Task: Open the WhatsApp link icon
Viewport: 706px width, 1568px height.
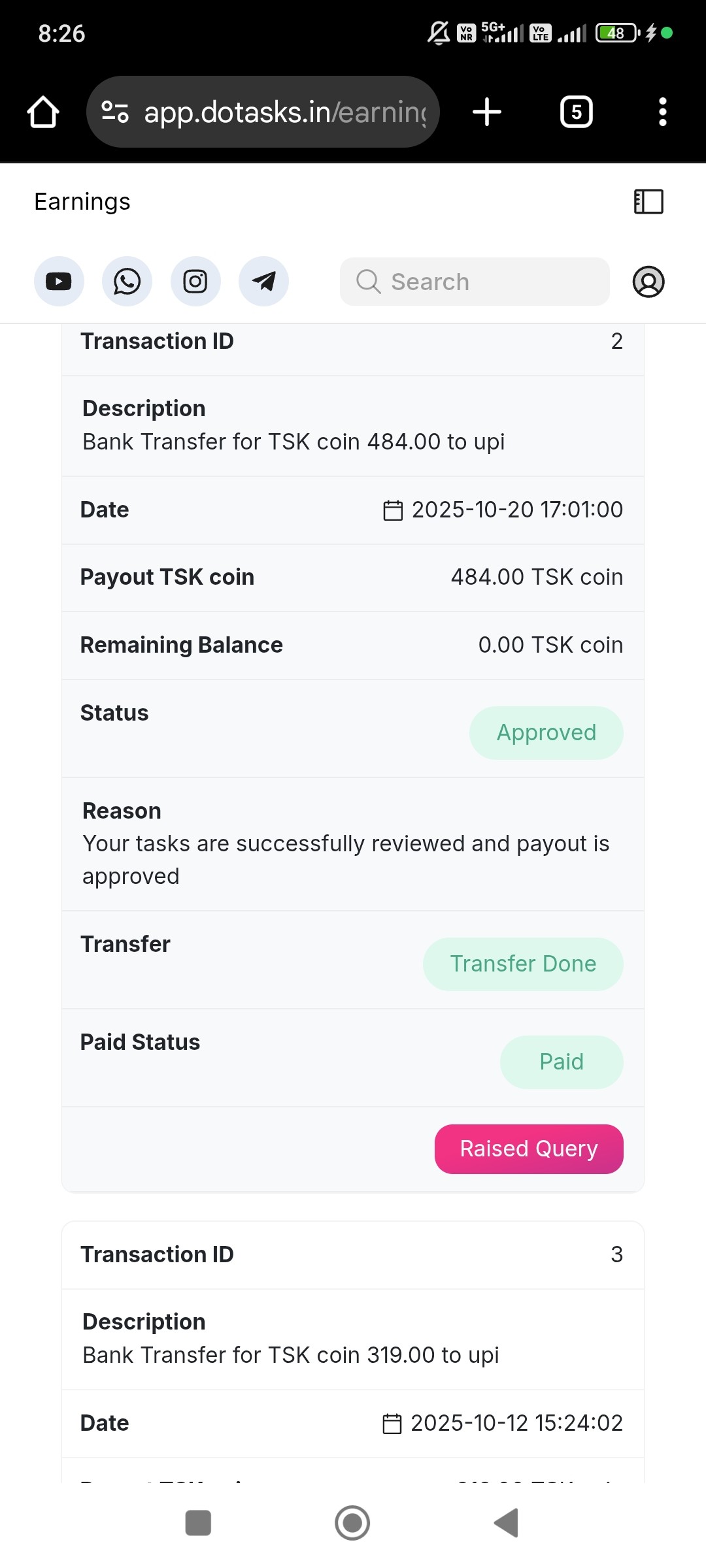Action: coord(127,282)
